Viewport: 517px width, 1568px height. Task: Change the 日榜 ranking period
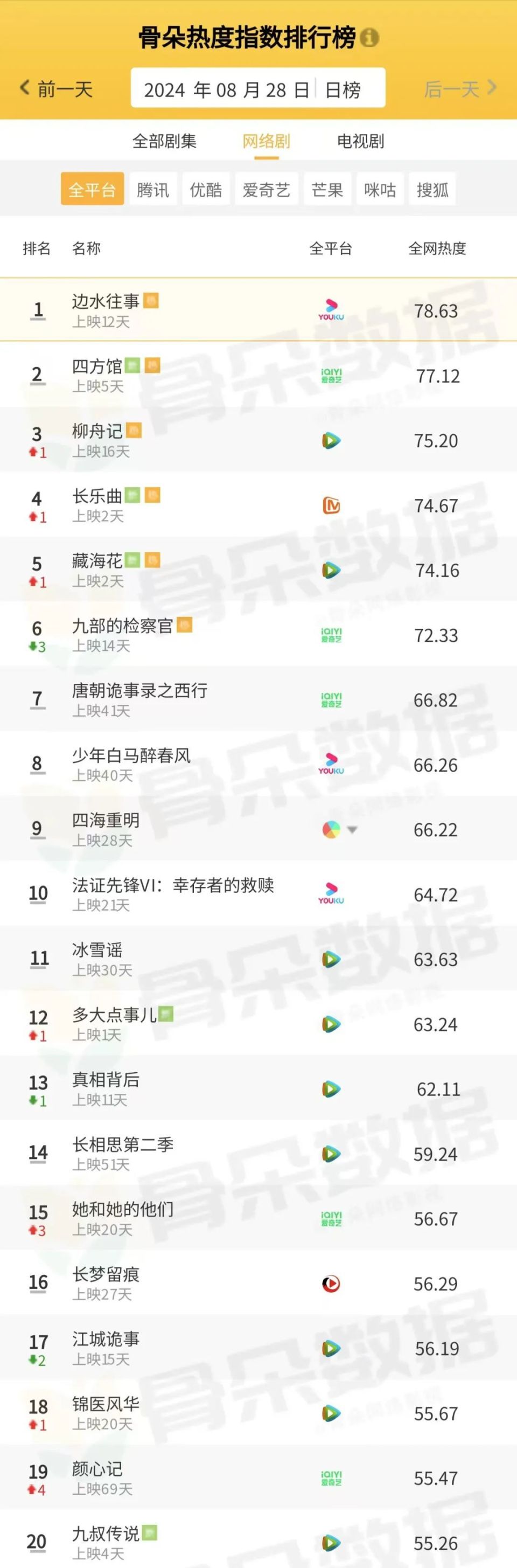343,89
